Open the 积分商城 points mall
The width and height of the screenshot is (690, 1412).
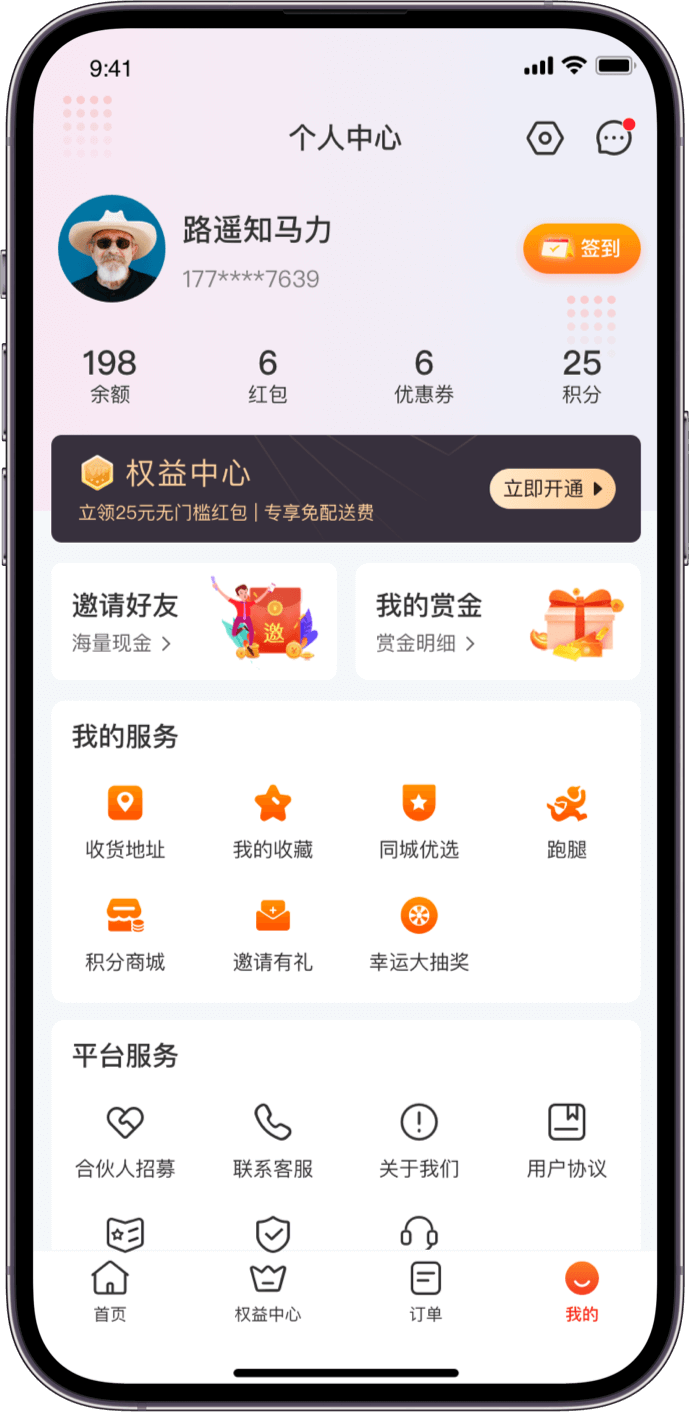pyautogui.click(x=125, y=934)
